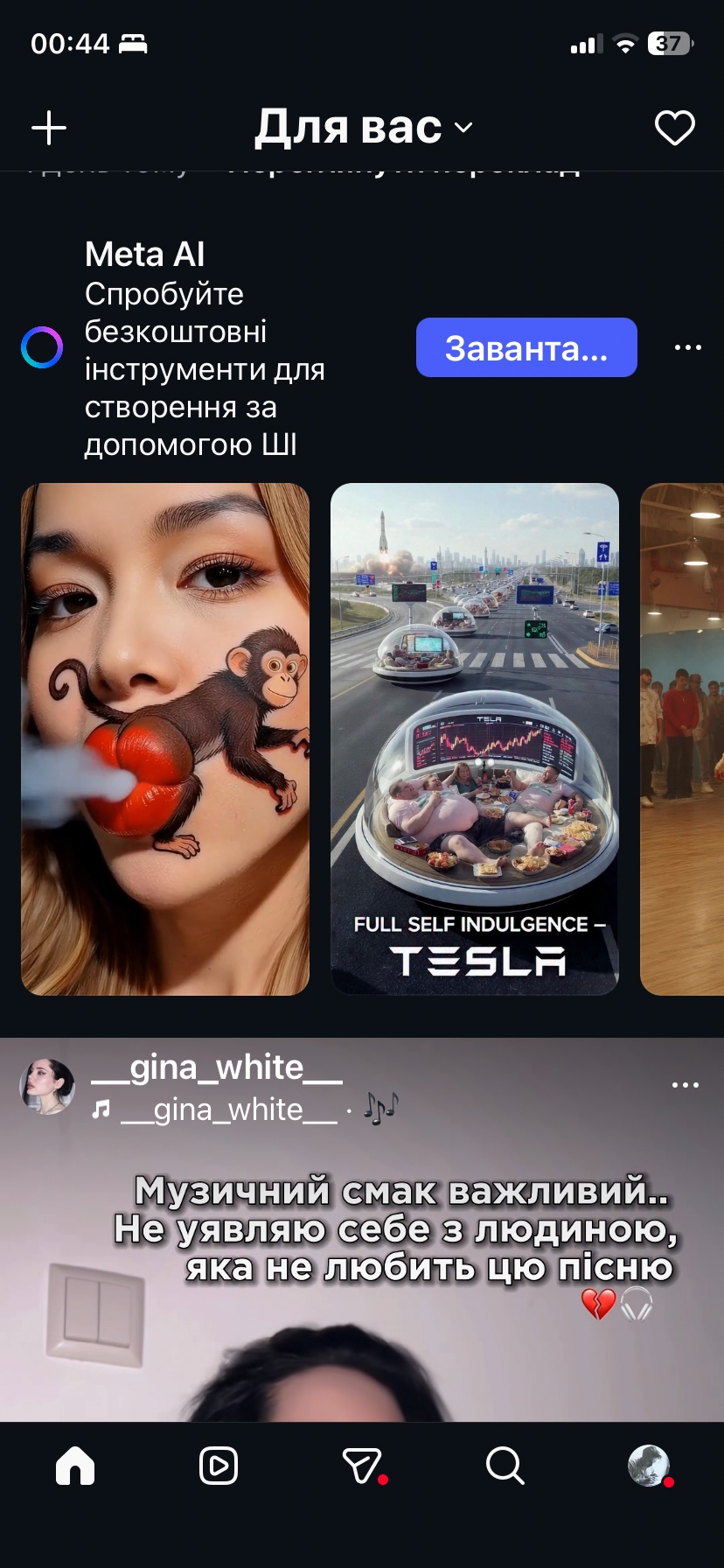The height and width of the screenshot is (1568, 724).
Task: Open the monkey face-paint image tile
Action: tap(165, 738)
